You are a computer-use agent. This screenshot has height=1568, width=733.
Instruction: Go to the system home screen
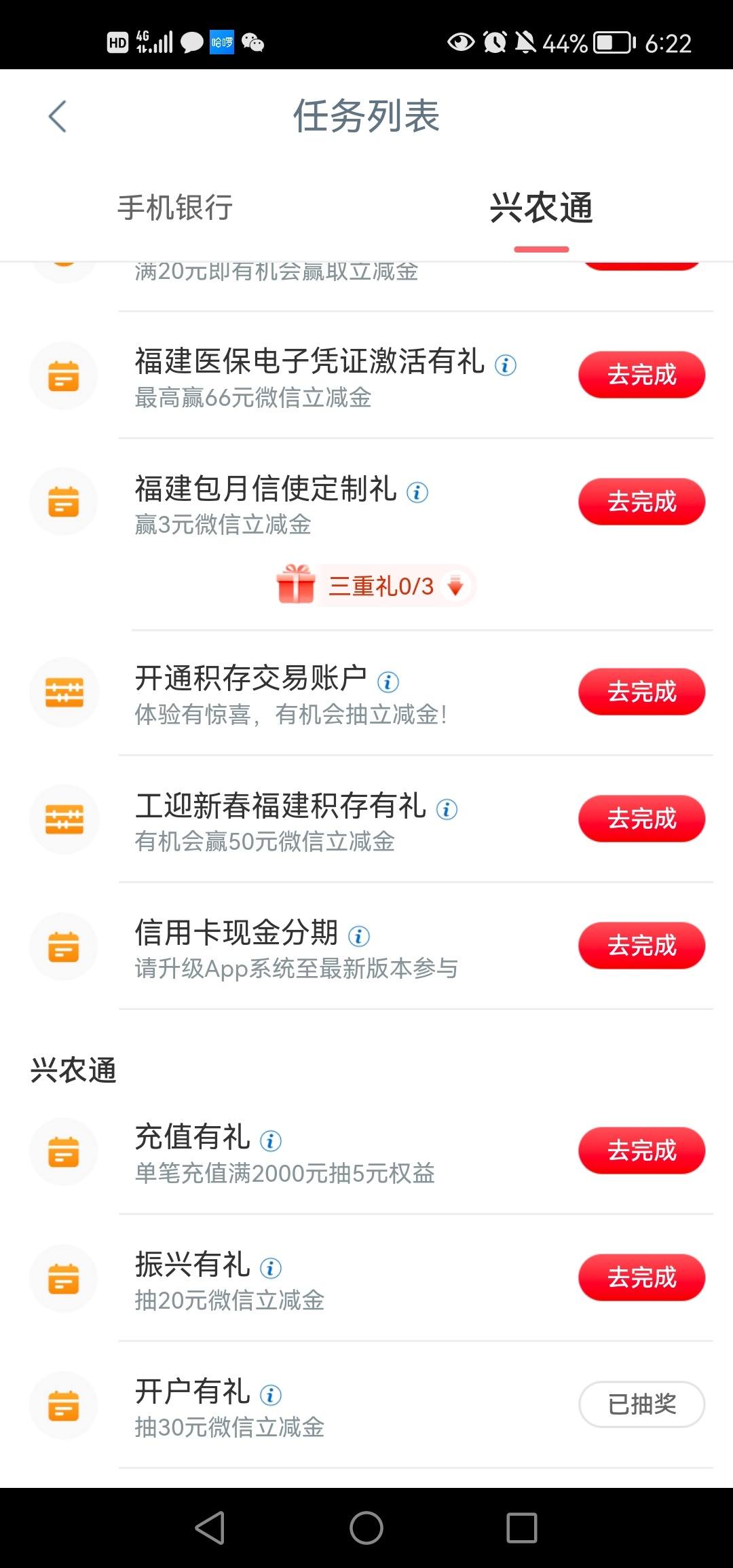coord(366,1528)
